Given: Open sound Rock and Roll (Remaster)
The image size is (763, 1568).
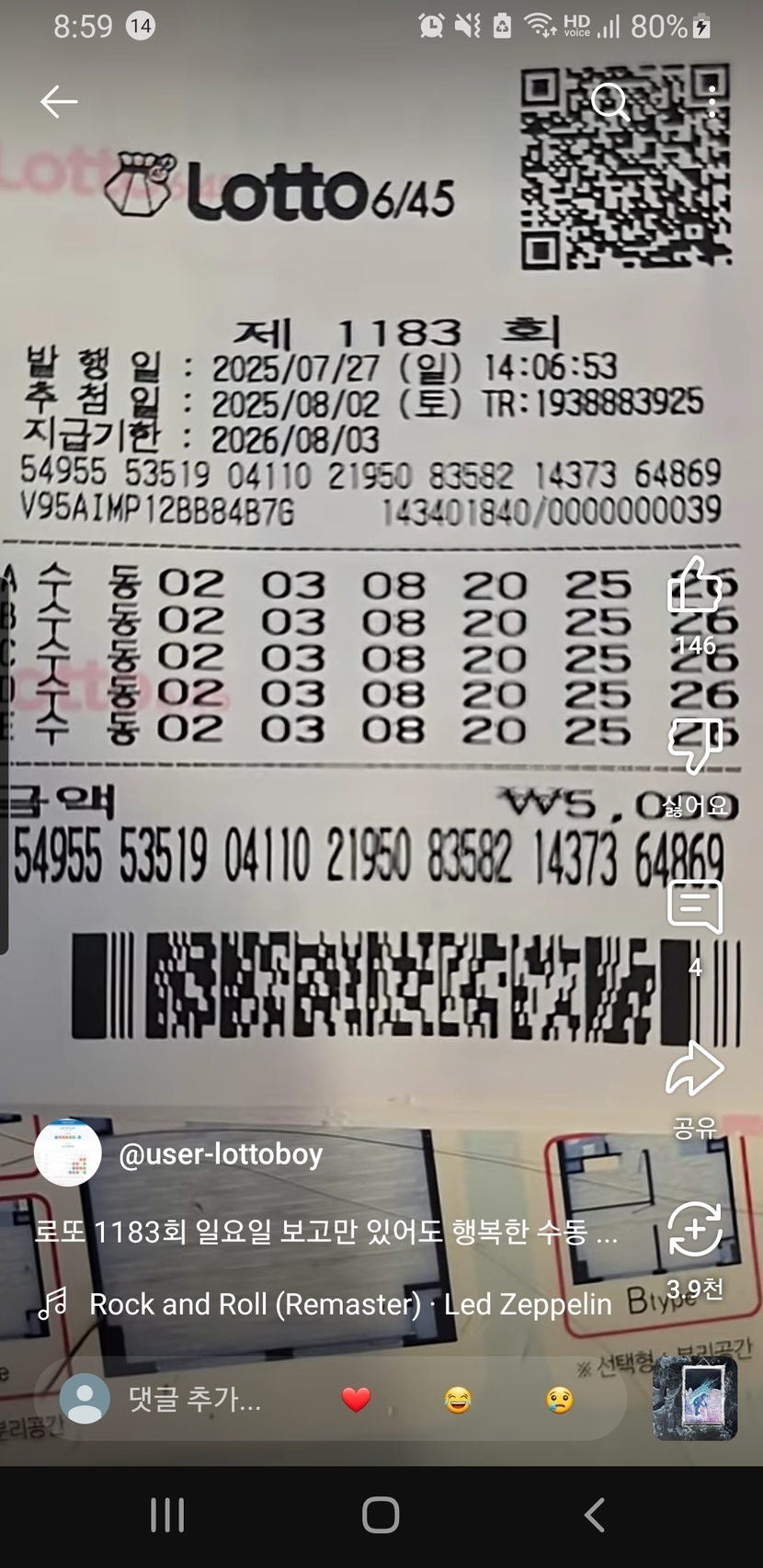Looking at the screenshot, I should [x=349, y=1303].
